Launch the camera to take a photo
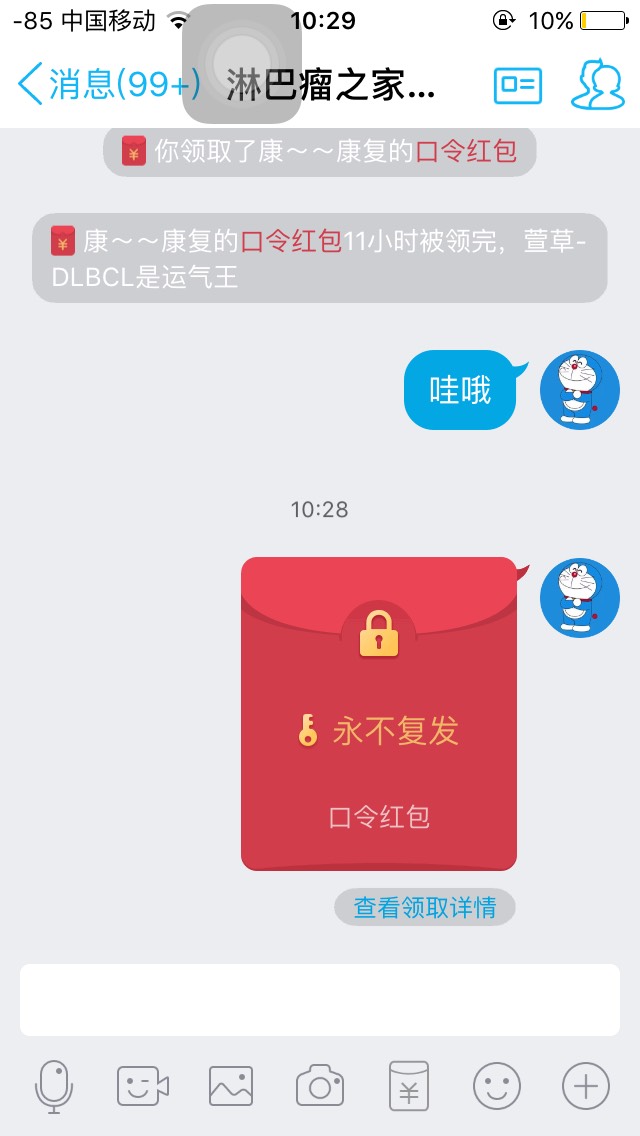This screenshot has height=1136, width=640. [x=320, y=1086]
